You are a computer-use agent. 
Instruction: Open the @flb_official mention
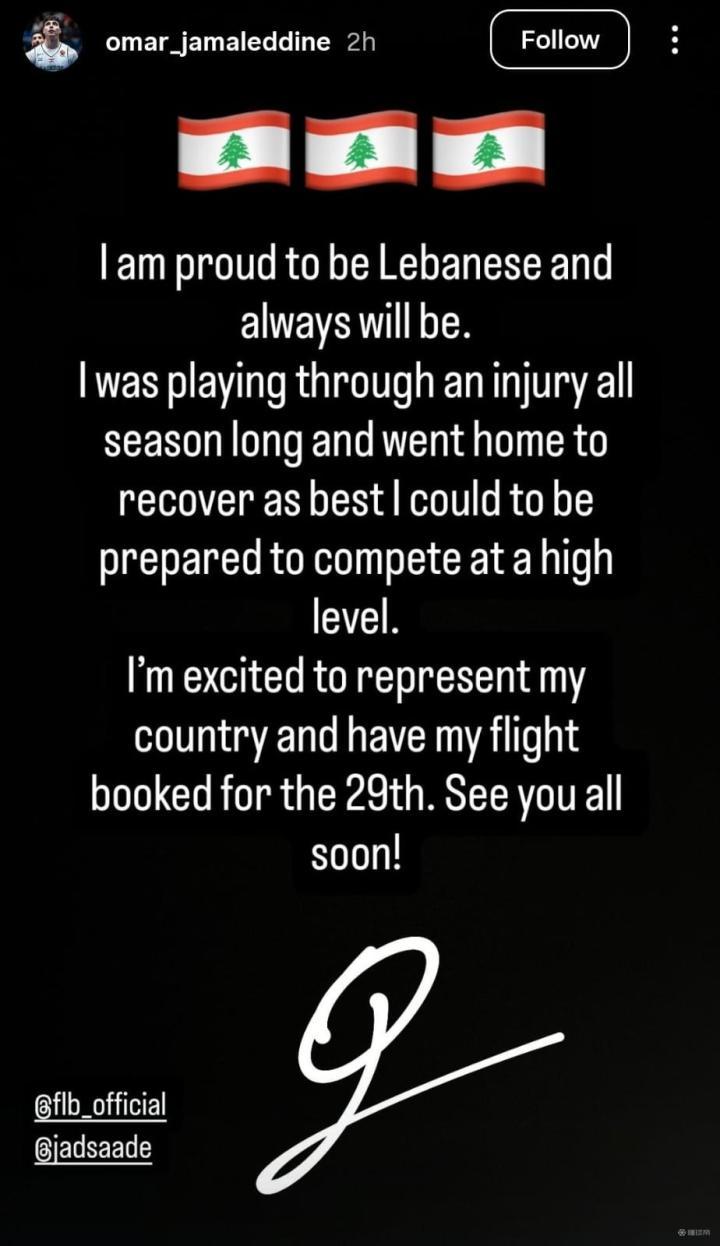pyautogui.click(x=99, y=1106)
